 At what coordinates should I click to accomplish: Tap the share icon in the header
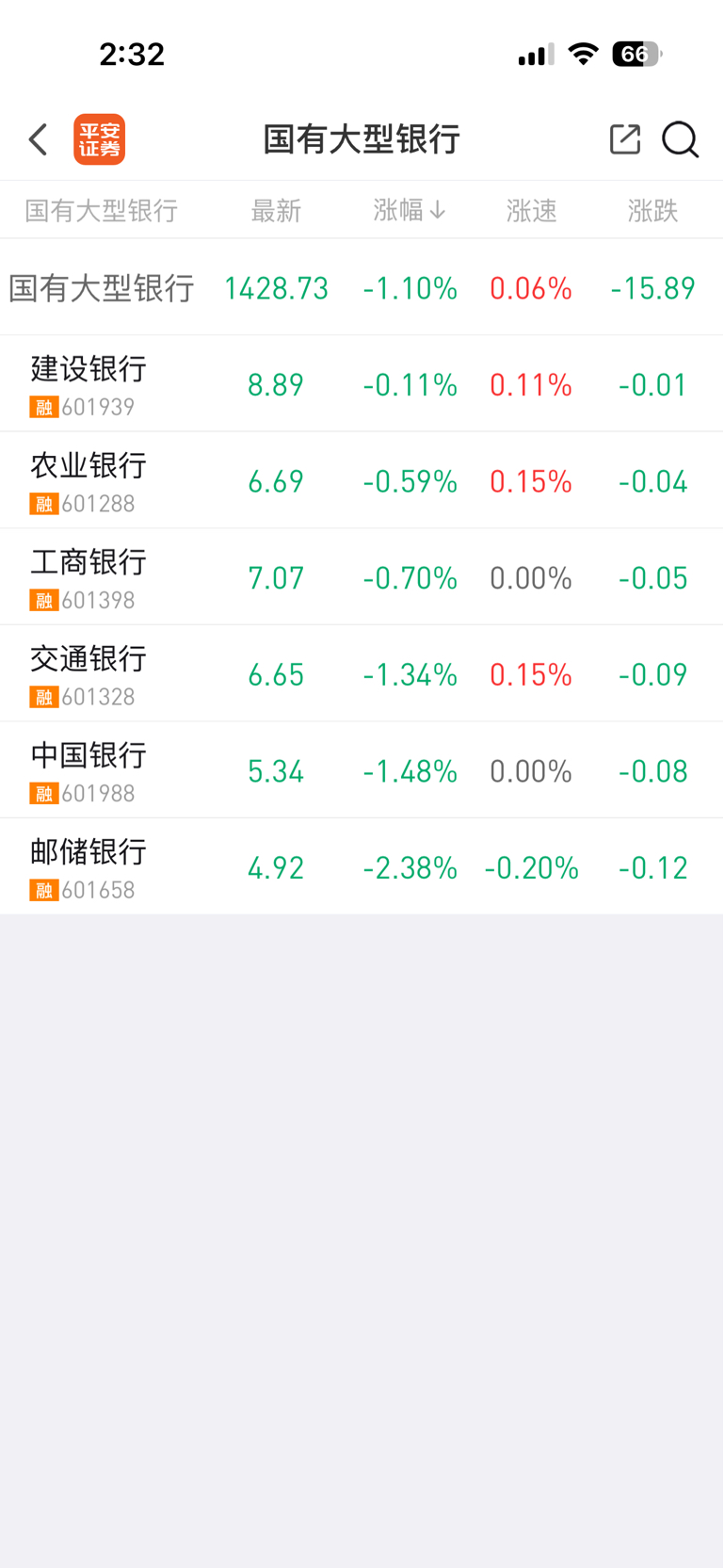point(625,139)
